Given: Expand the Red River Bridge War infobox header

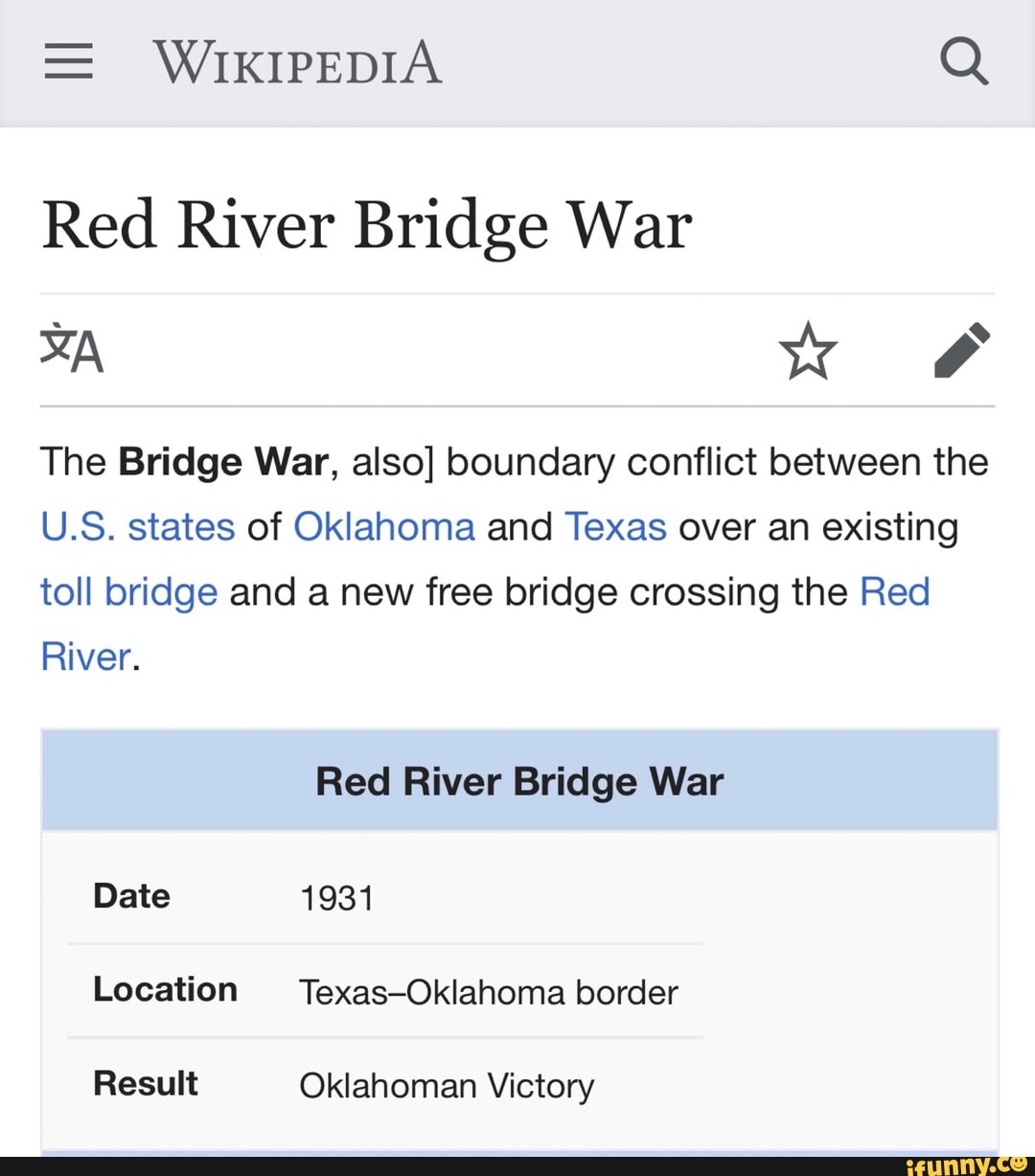Looking at the screenshot, I should [518, 780].
